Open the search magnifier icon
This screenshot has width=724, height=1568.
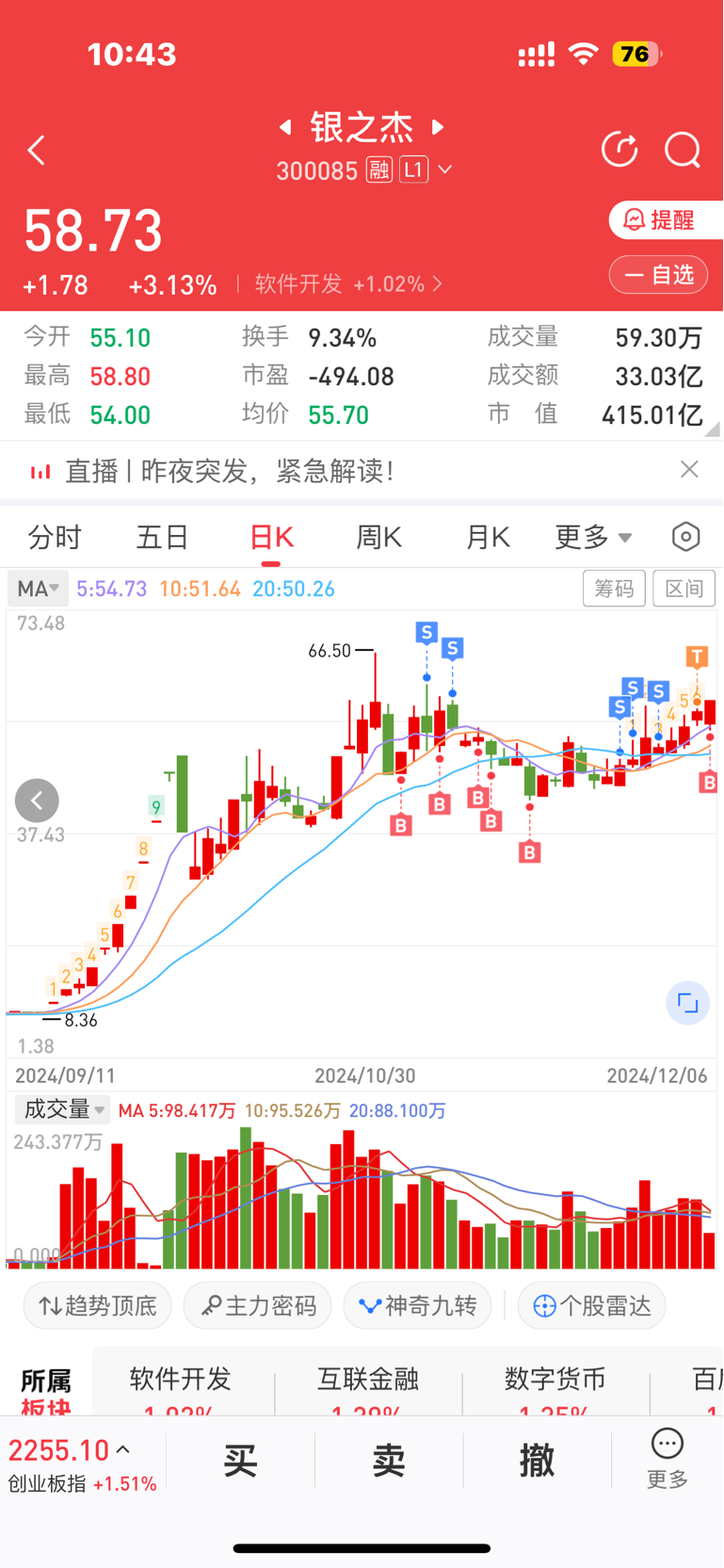point(683,150)
